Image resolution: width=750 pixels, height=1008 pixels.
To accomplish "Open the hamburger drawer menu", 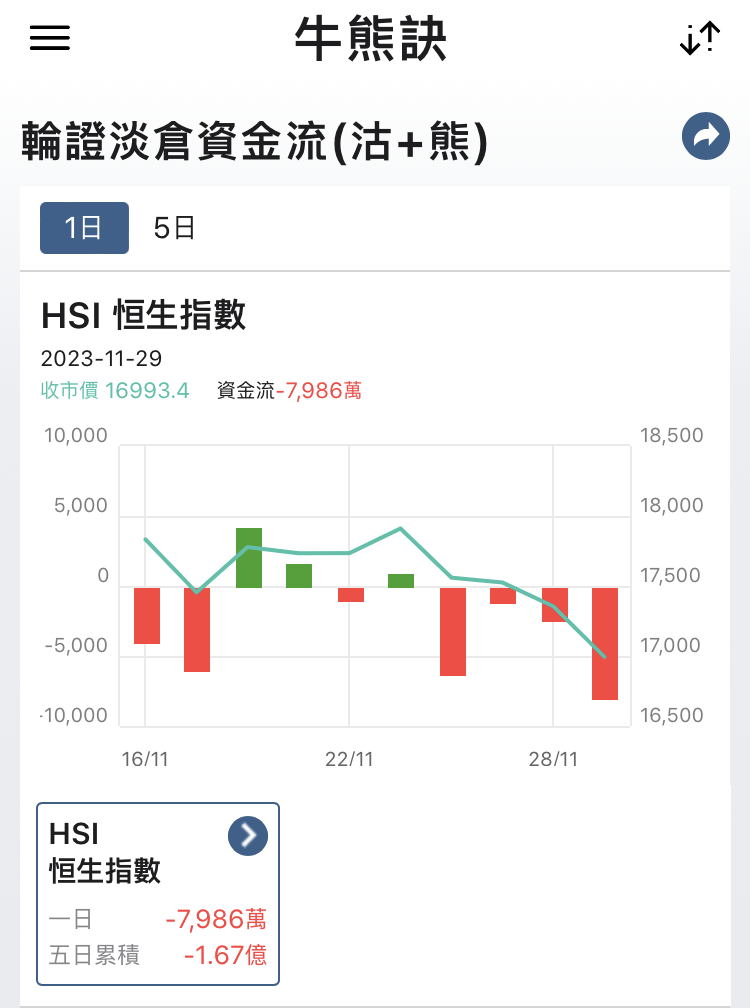I will (x=50, y=38).
